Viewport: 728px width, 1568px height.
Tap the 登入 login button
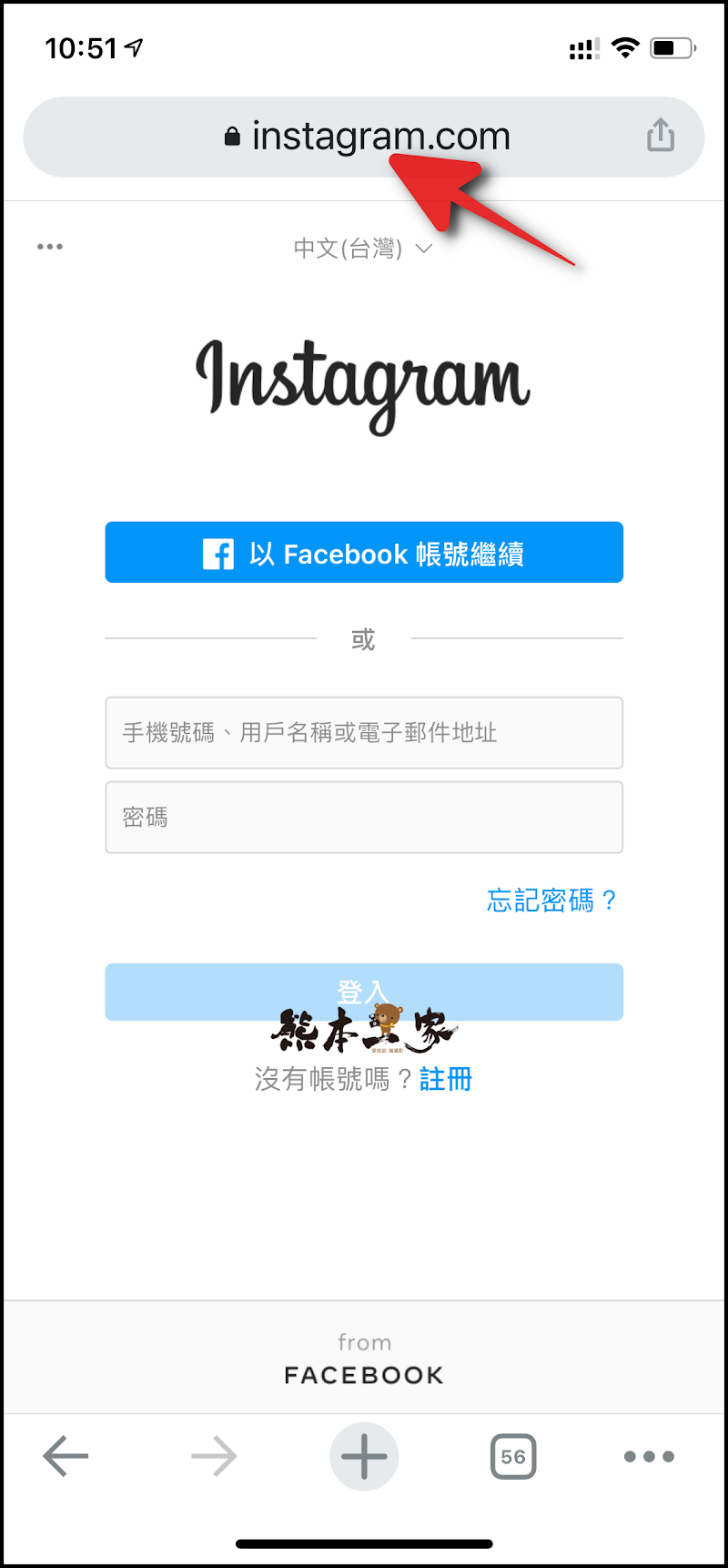click(364, 992)
